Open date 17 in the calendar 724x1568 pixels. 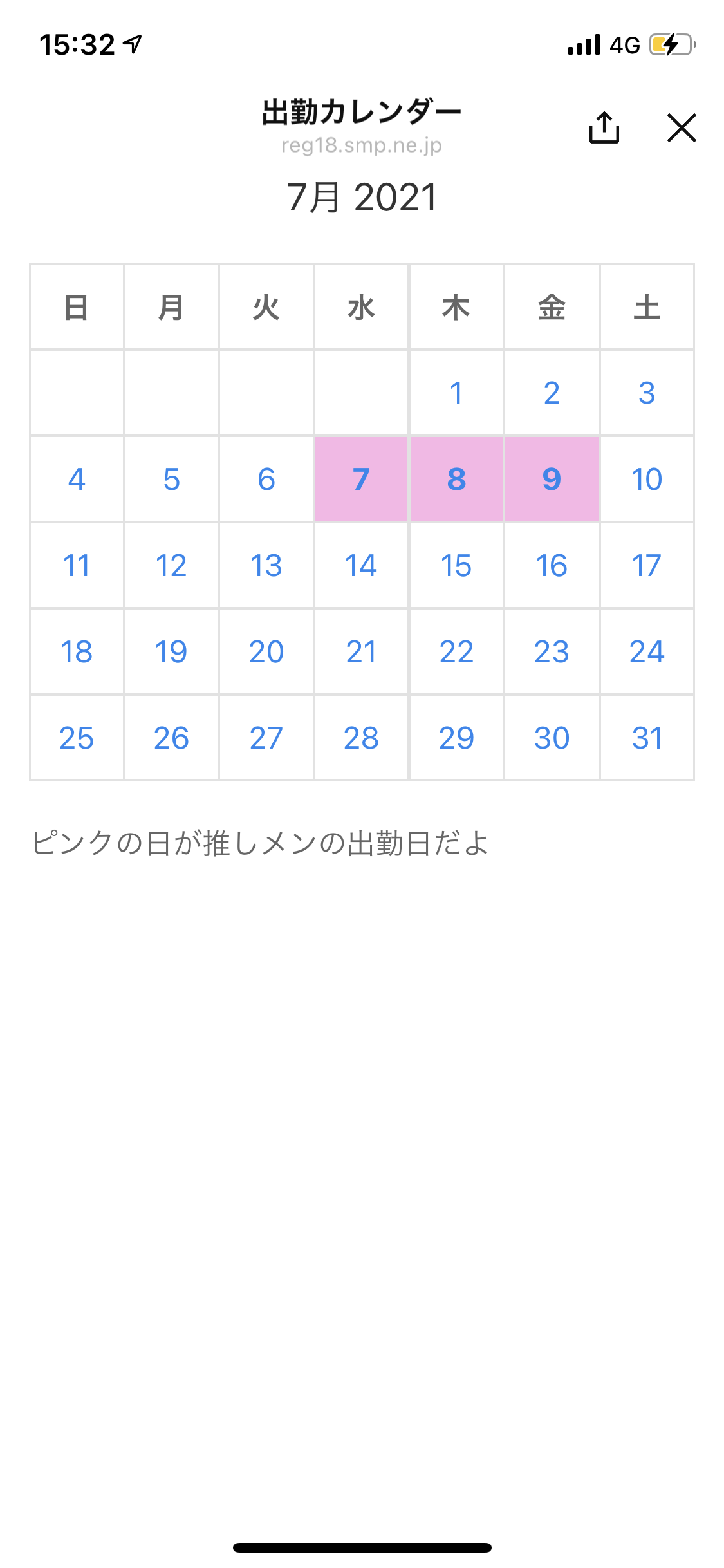[647, 565]
